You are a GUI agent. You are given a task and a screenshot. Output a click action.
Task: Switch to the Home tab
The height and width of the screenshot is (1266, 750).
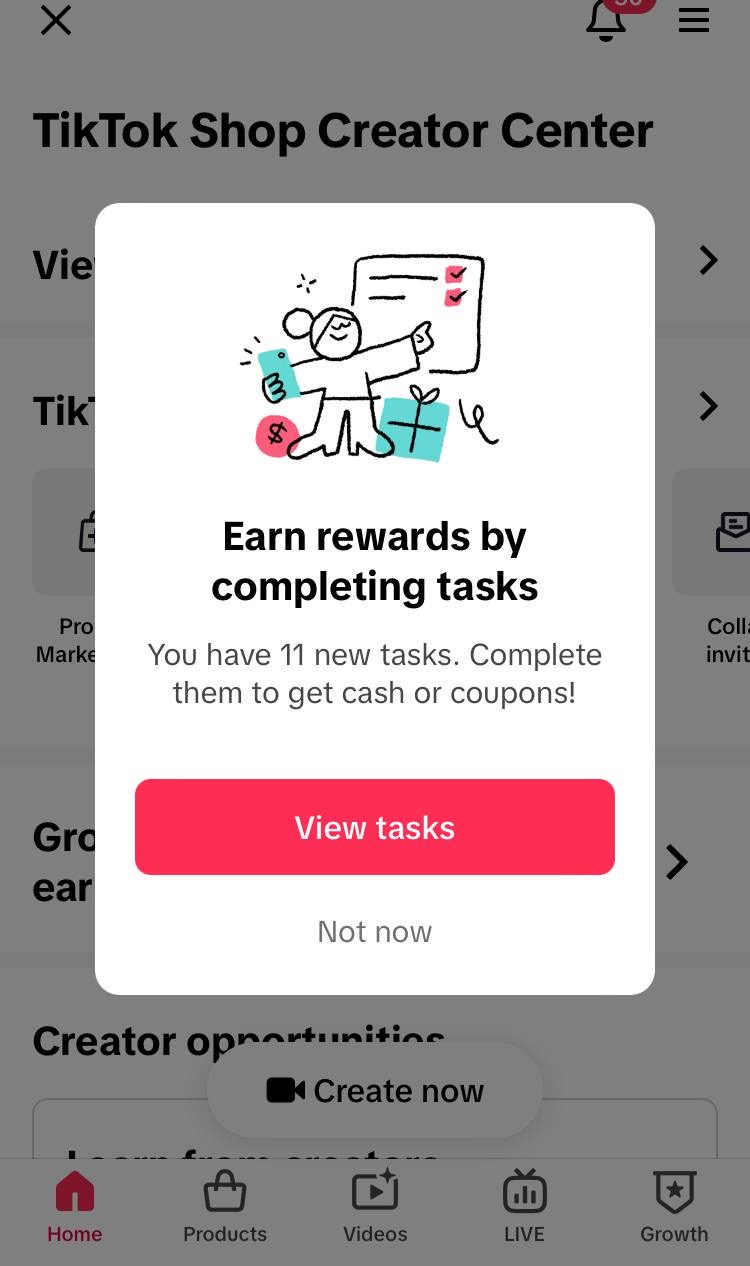(75, 1207)
